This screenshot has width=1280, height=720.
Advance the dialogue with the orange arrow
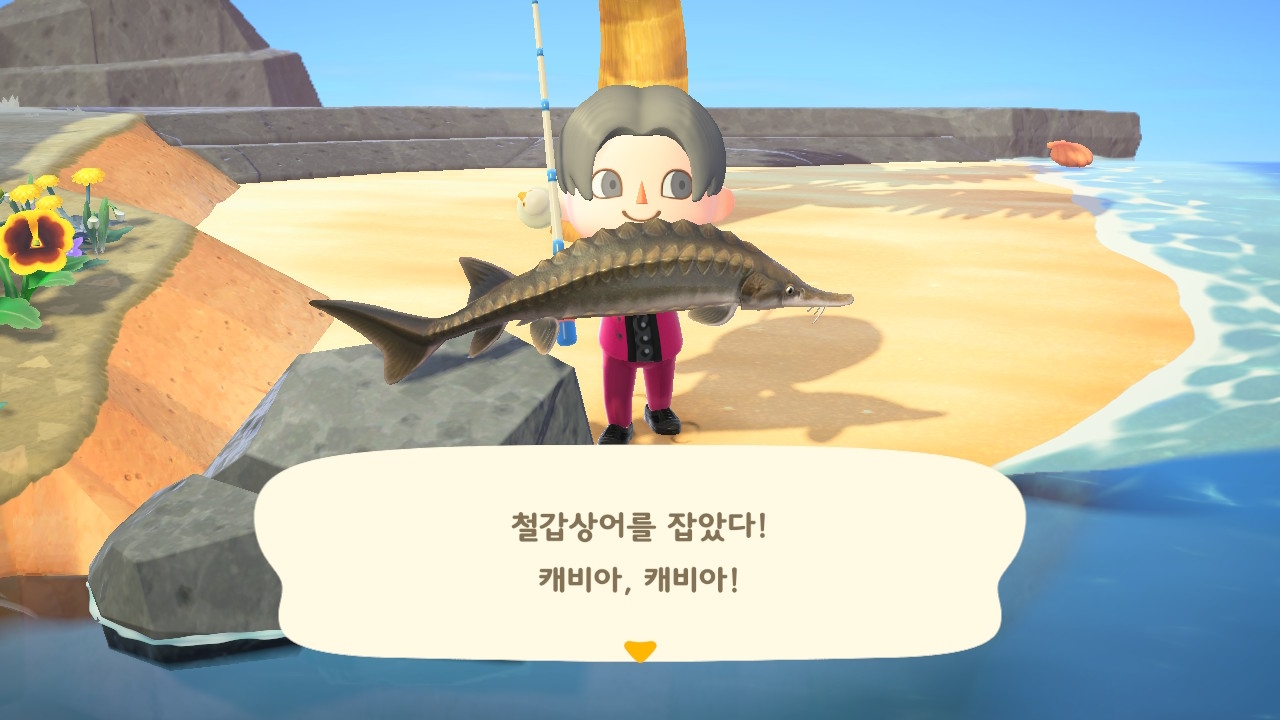639,651
